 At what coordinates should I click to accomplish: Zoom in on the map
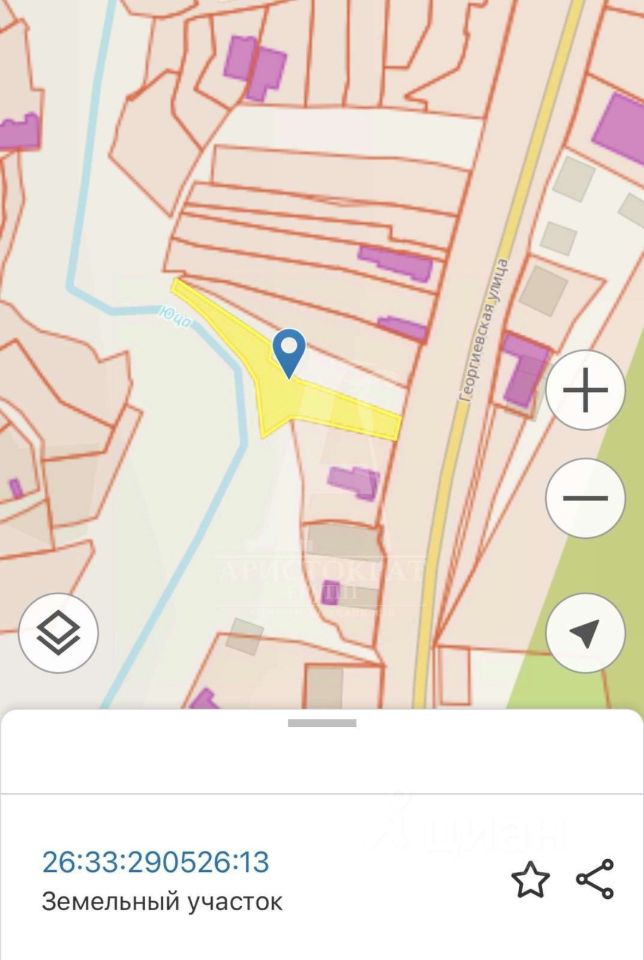[x=585, y=390]
